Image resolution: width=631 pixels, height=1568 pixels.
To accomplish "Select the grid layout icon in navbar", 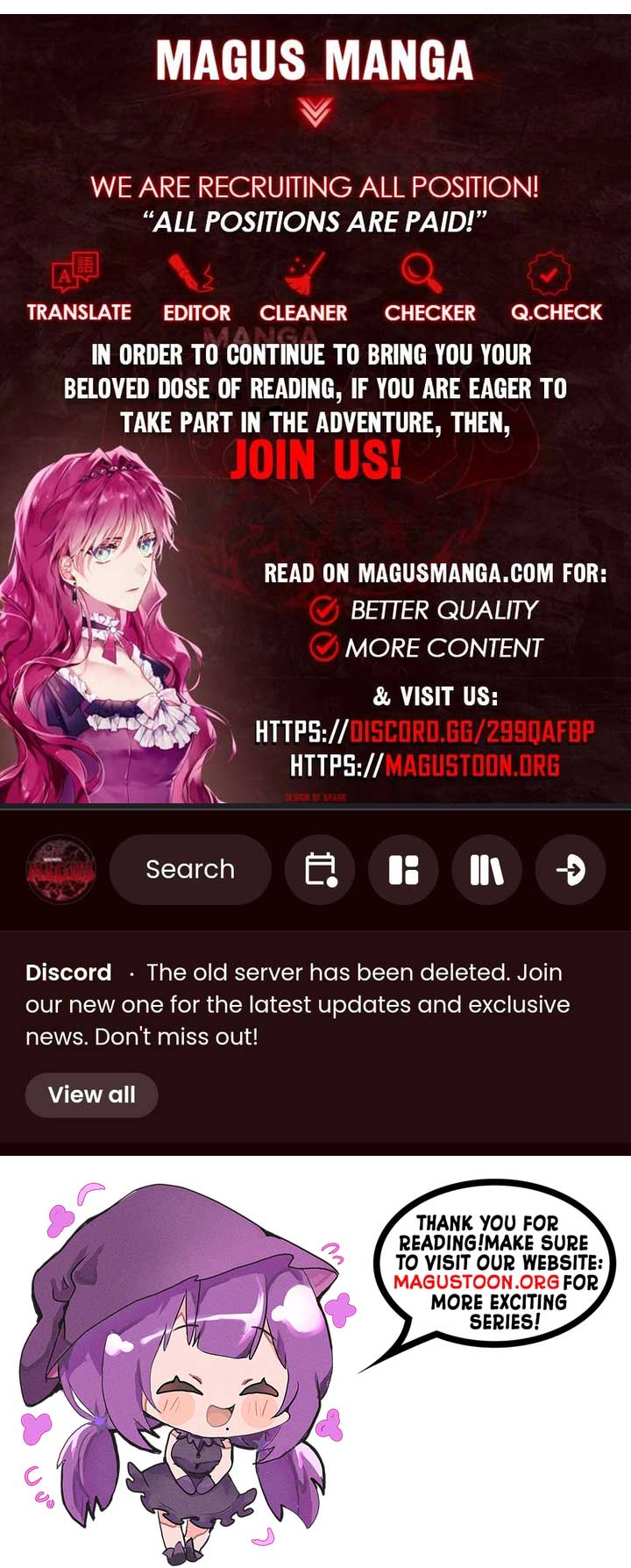I will click(x=402, y=869).
